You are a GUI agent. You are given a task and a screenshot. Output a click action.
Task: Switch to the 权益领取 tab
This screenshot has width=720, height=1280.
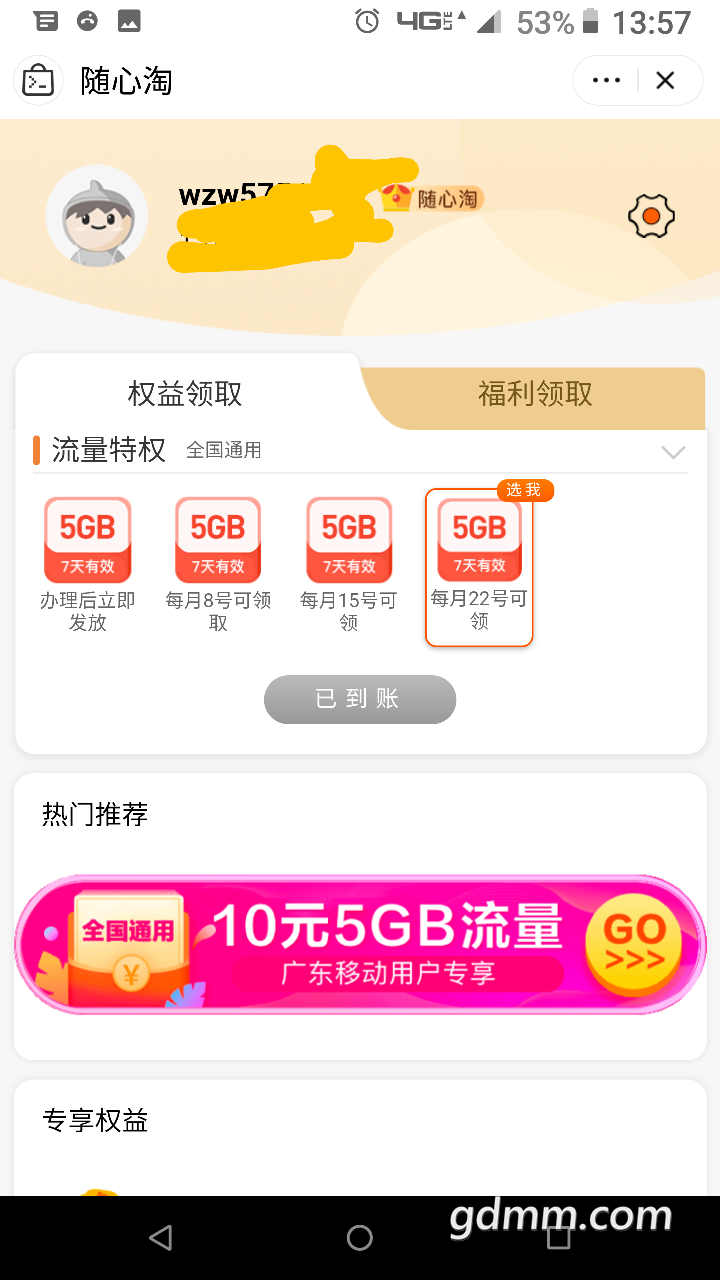[185, 394]
